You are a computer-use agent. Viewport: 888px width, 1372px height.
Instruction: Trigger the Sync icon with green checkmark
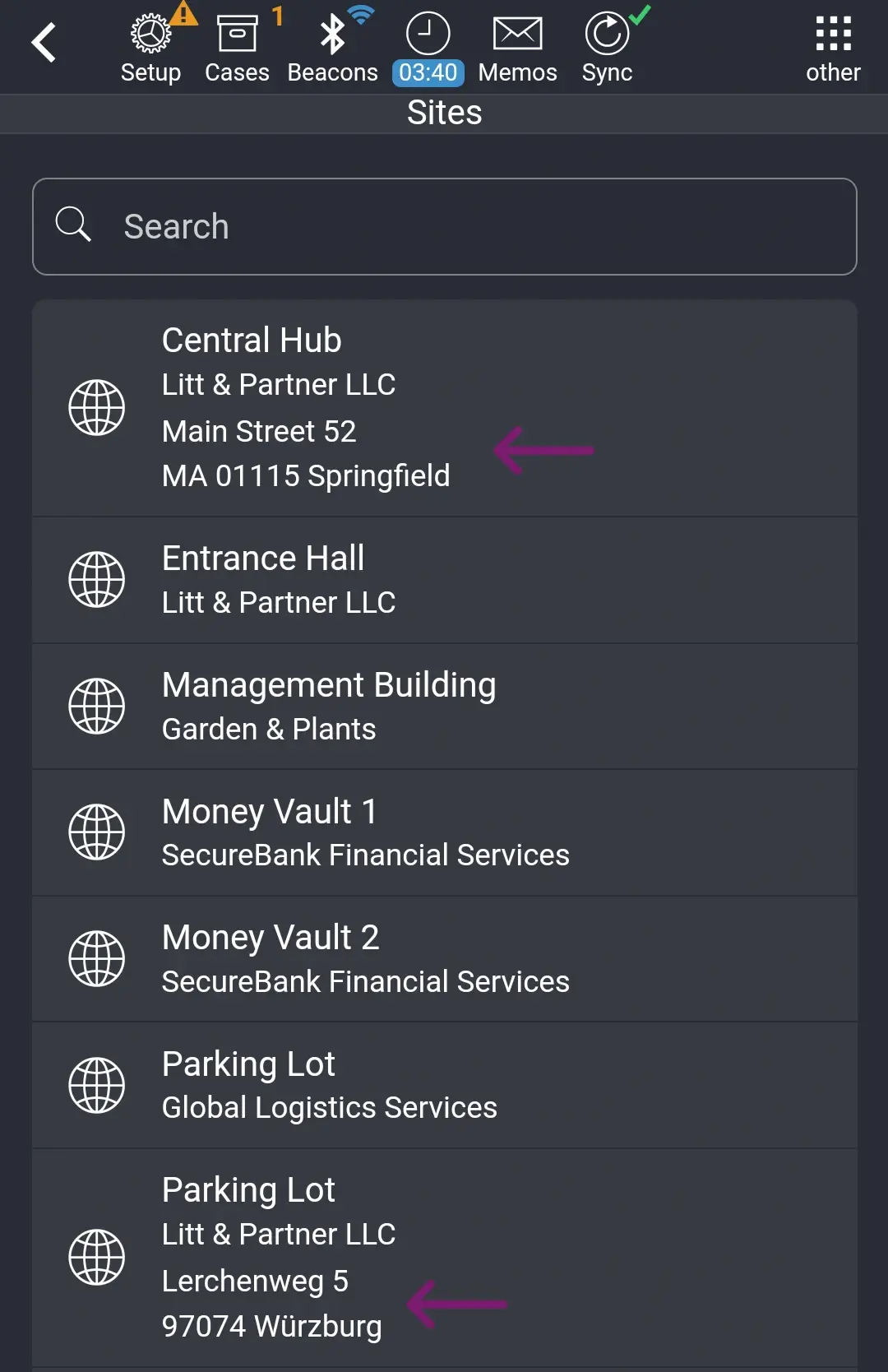tap(606, 35)
